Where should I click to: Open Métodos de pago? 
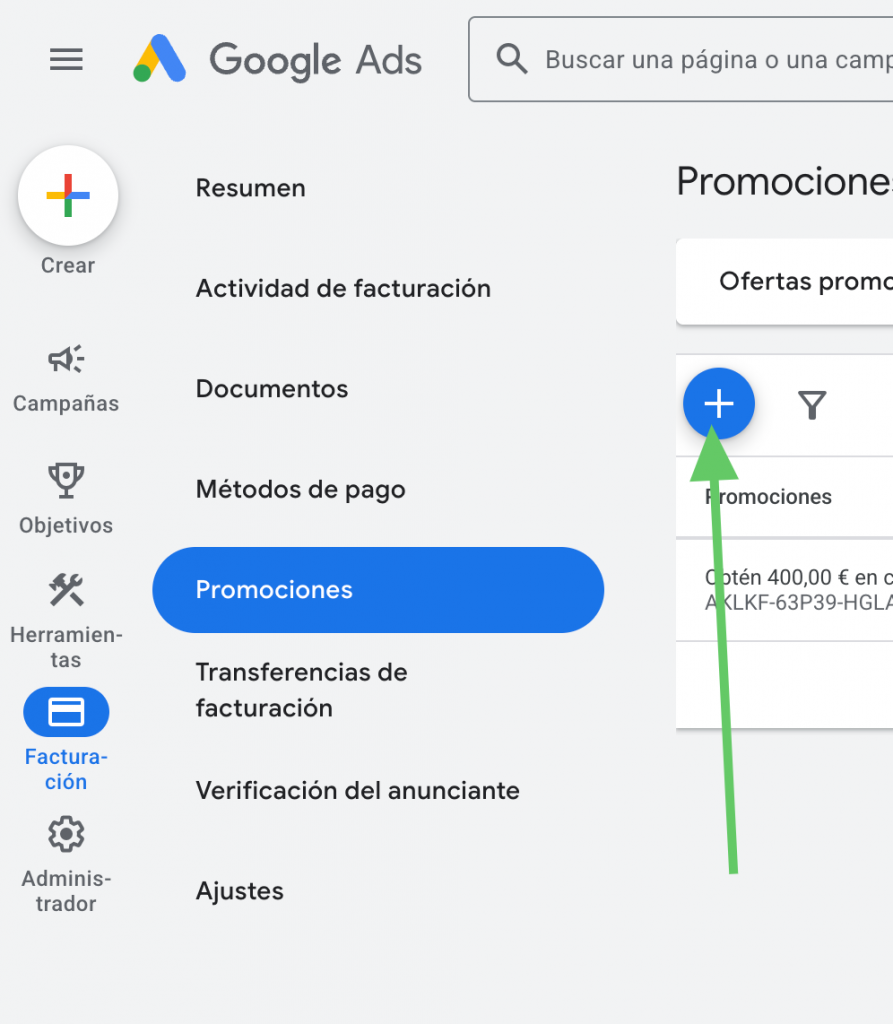tap(301, 490)
